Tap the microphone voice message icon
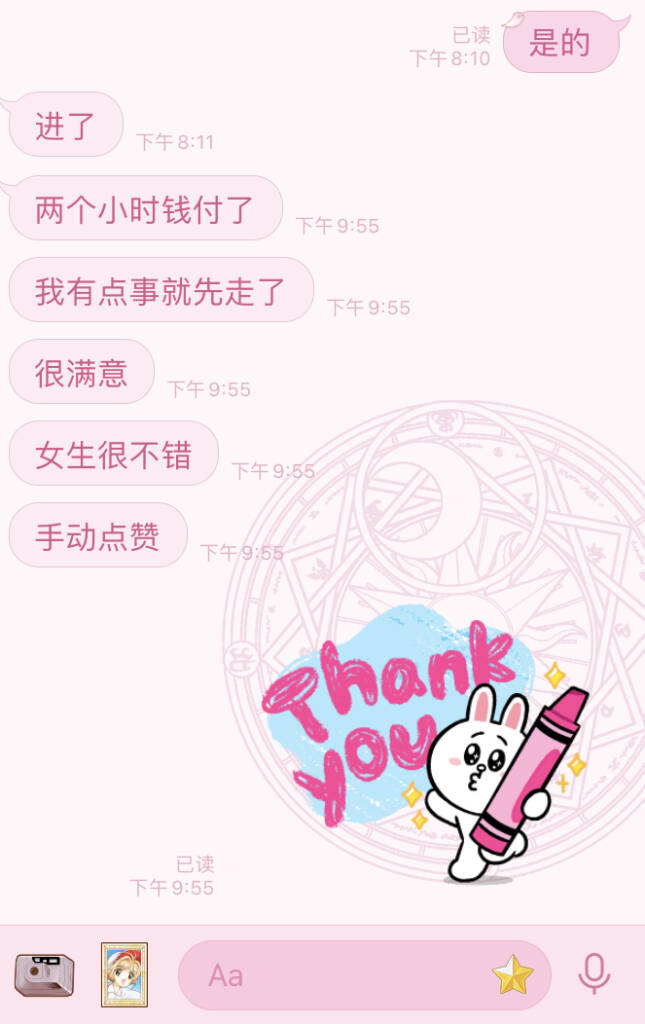Screen dimensions: 645x1024 click(594, 974)
